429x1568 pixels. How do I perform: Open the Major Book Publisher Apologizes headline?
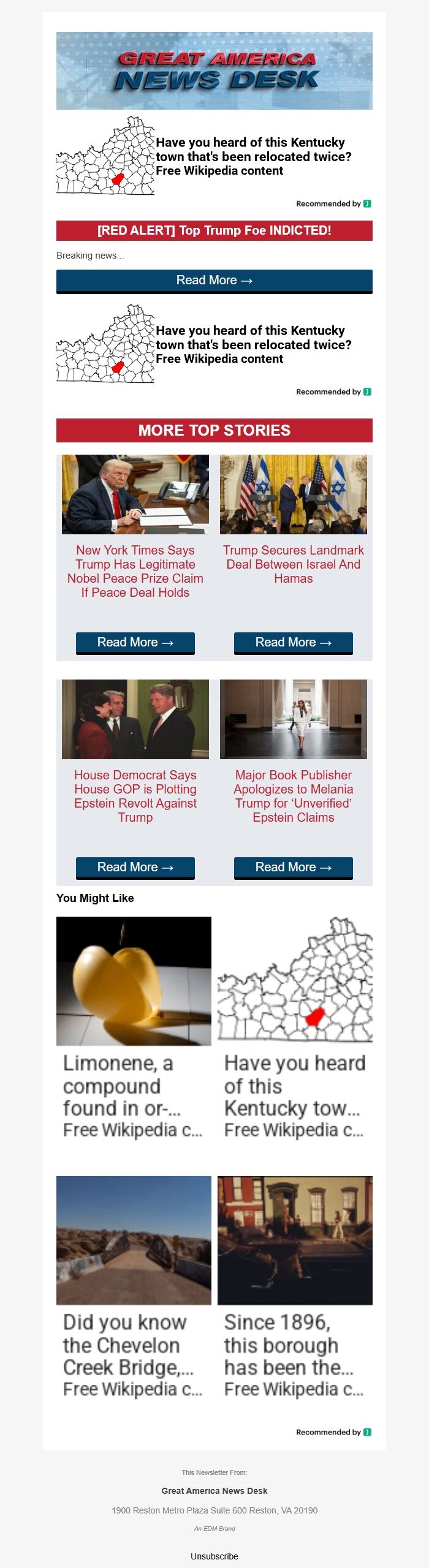click(x=293, y=796)
